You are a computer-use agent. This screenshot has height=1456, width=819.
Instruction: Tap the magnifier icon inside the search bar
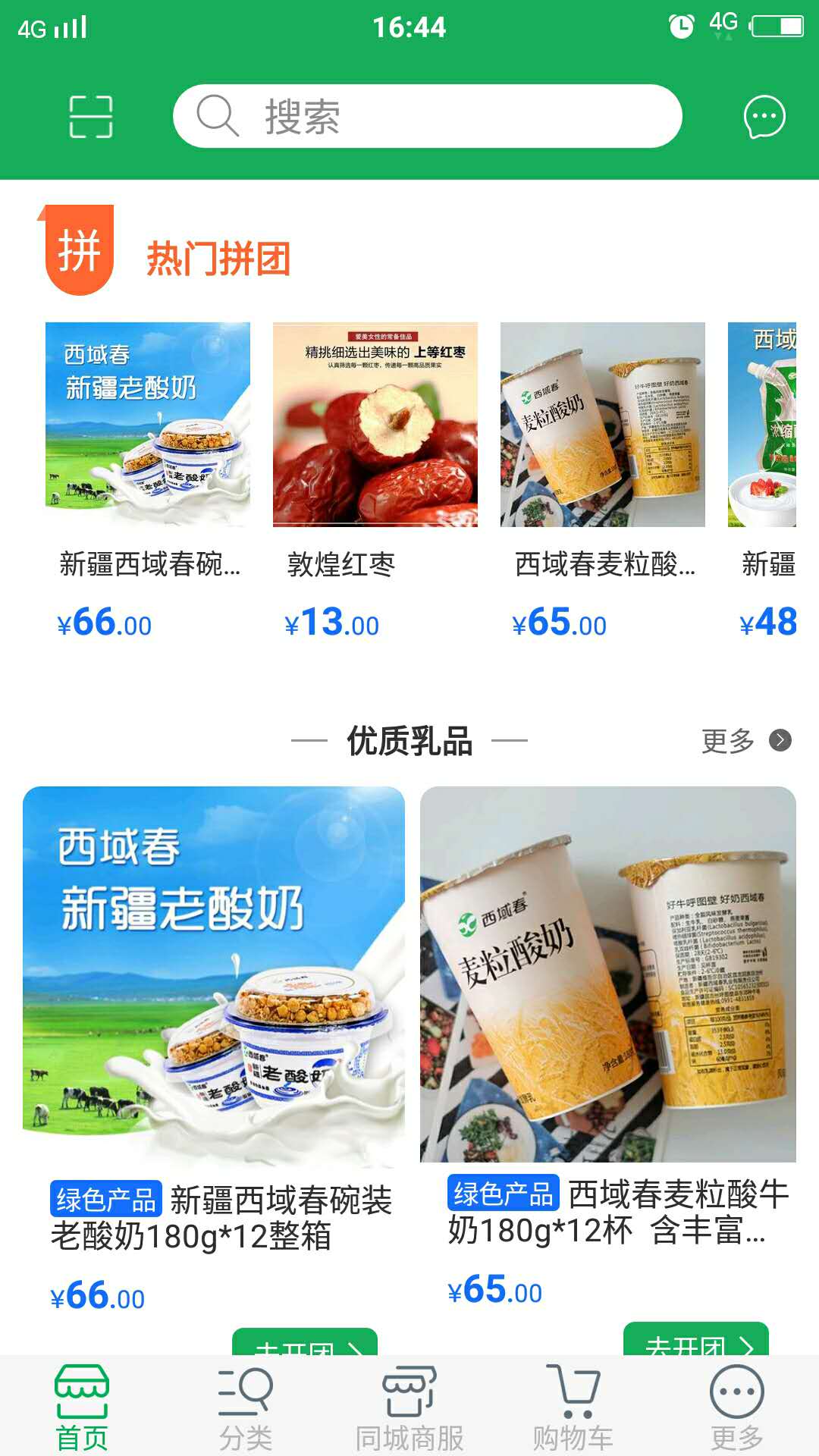tap(217, 117)
